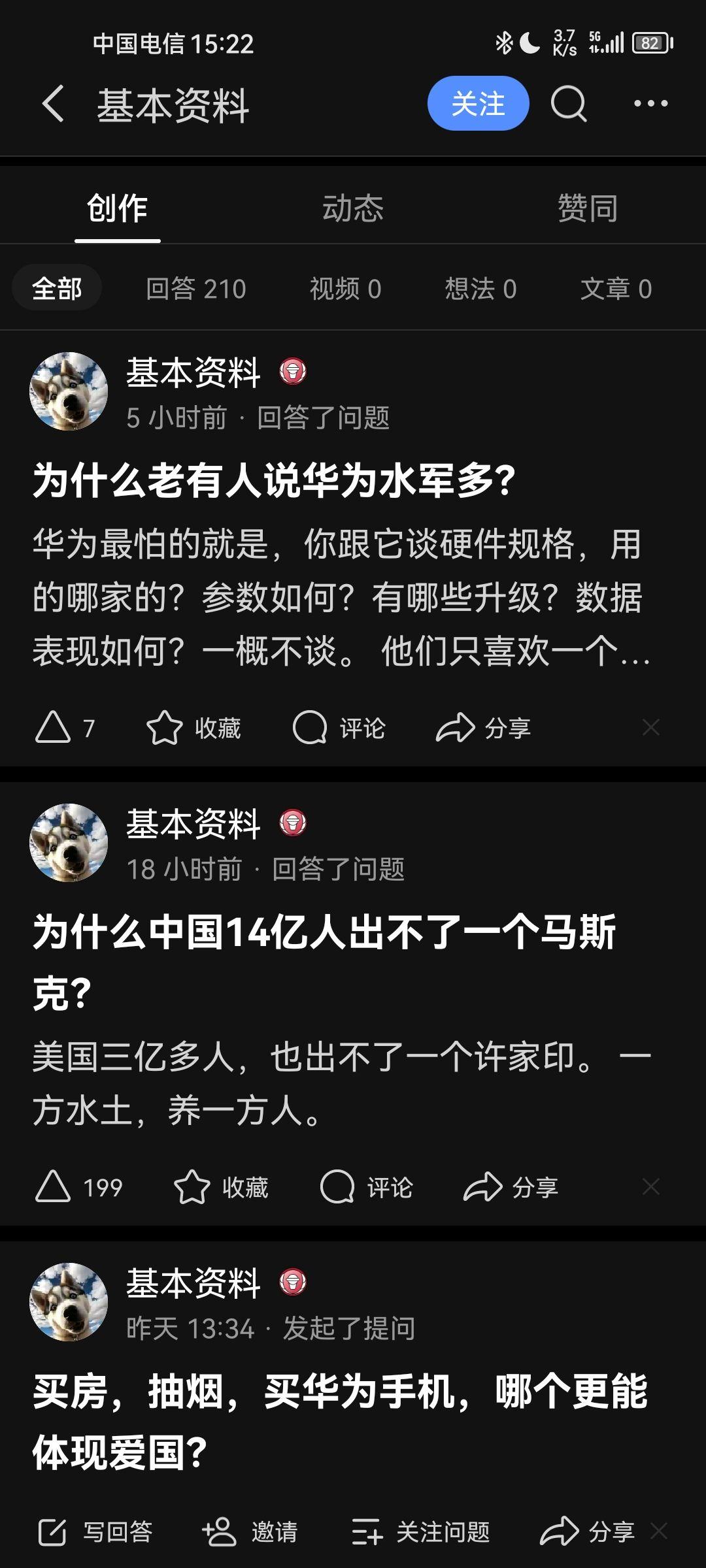
Task: Tap 邀请 to invite answerers
Action: pyautogui.click(x=250, y=1532)
